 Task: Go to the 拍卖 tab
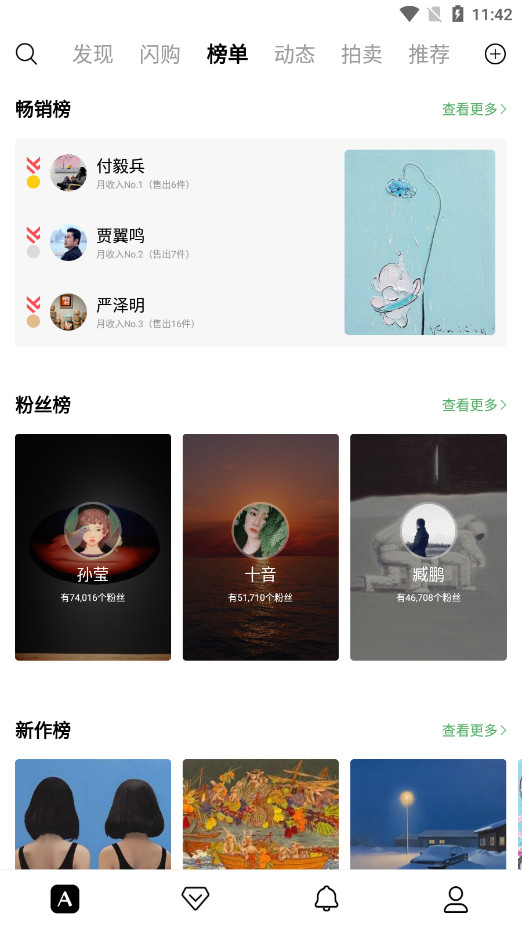(x=362, y=54)
